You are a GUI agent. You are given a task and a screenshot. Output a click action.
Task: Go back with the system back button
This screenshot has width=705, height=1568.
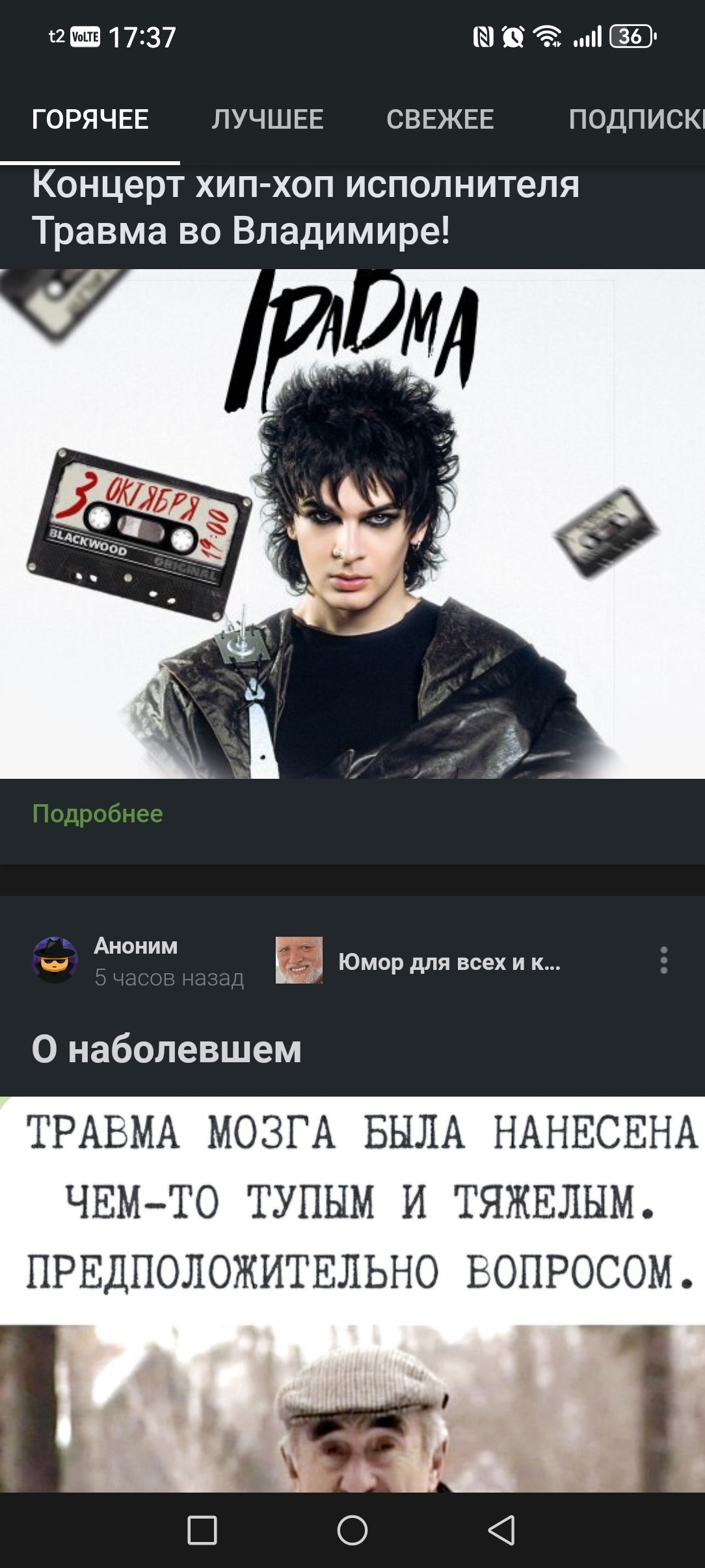(501, 1530)
